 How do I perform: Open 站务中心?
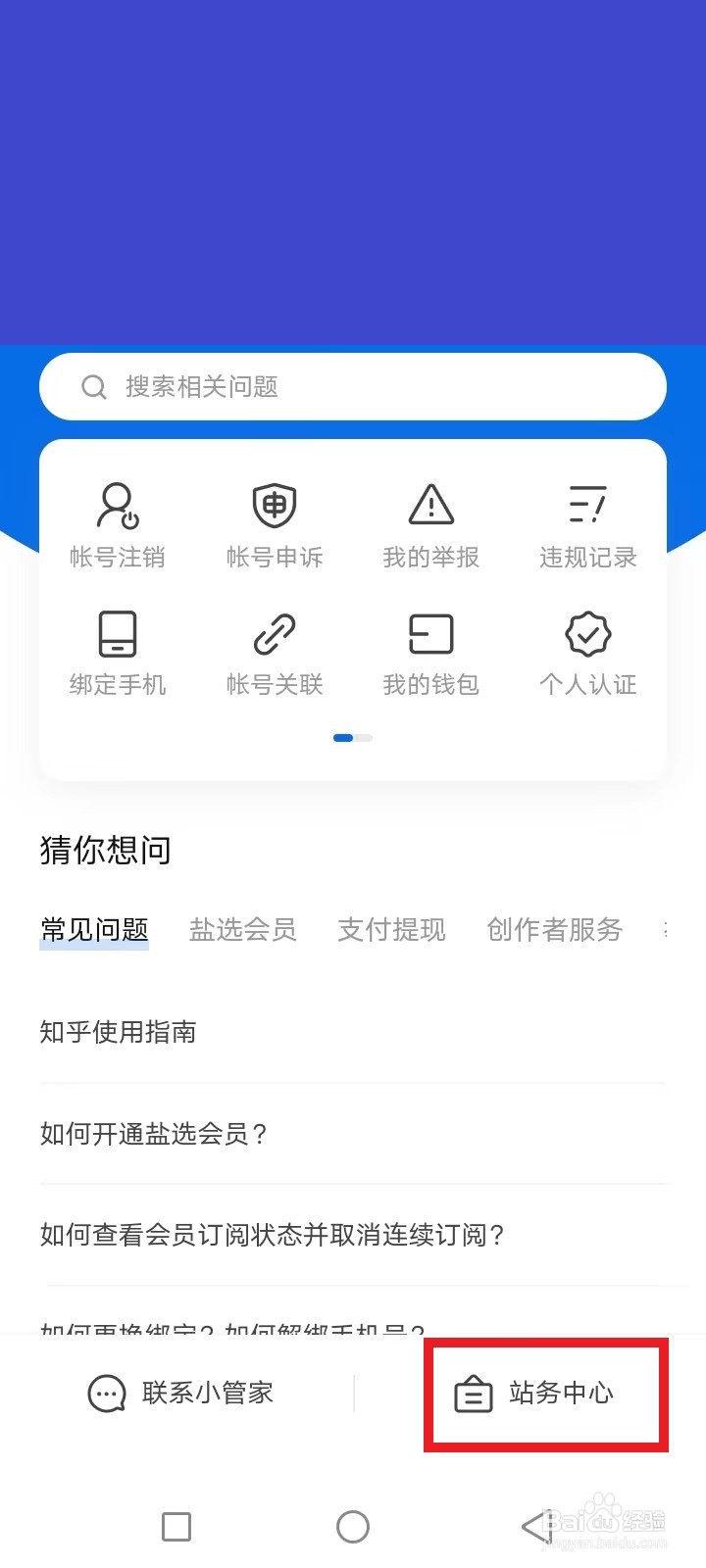pyautogui.click(x=534, y=1393)
